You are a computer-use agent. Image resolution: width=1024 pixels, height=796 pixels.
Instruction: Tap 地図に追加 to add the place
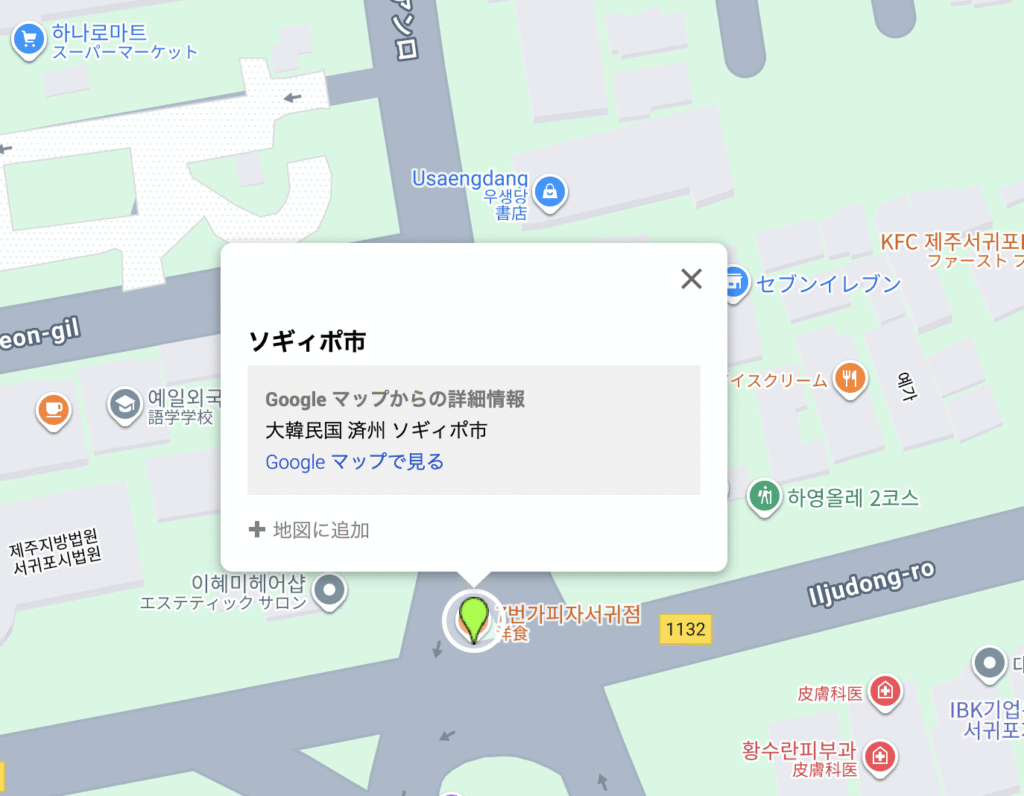(x=310, y=530)
